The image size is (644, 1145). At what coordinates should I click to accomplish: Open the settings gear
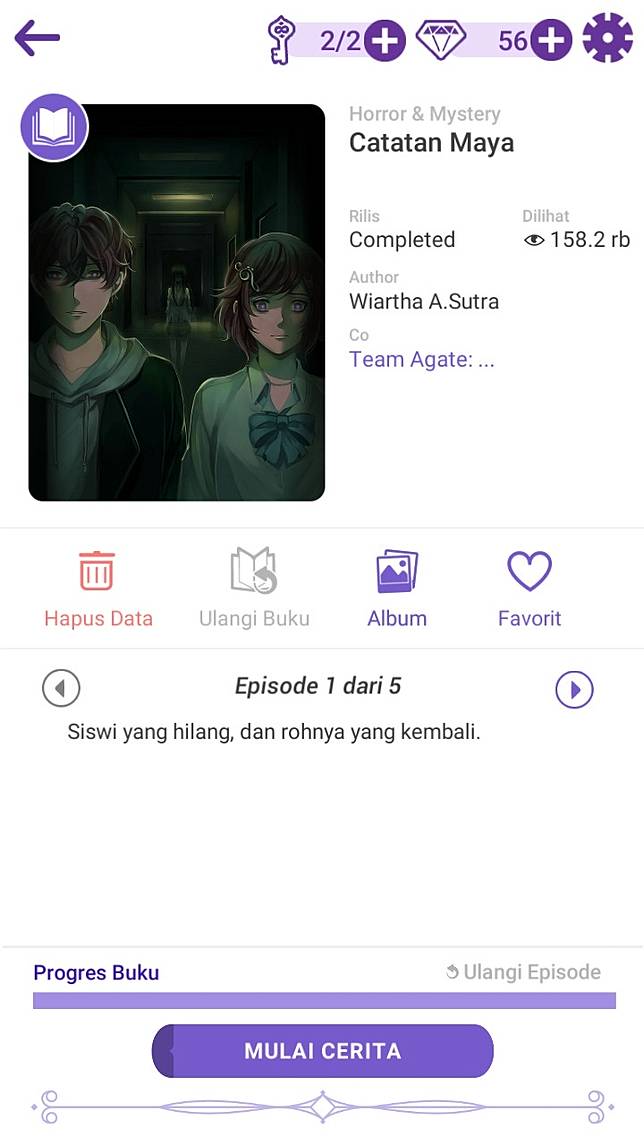click(x=607, y=39)
